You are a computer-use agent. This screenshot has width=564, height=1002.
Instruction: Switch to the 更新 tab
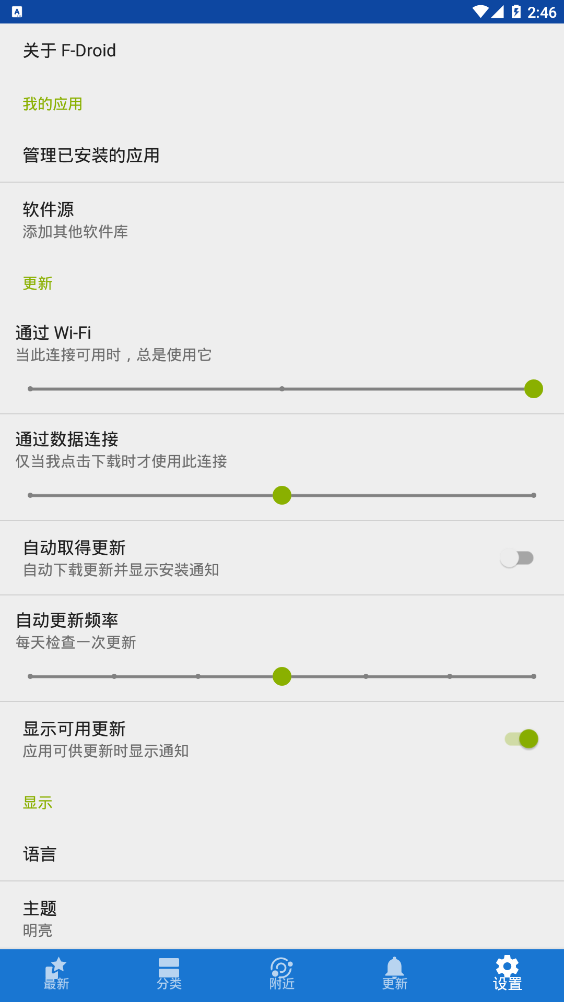point(395,975)
